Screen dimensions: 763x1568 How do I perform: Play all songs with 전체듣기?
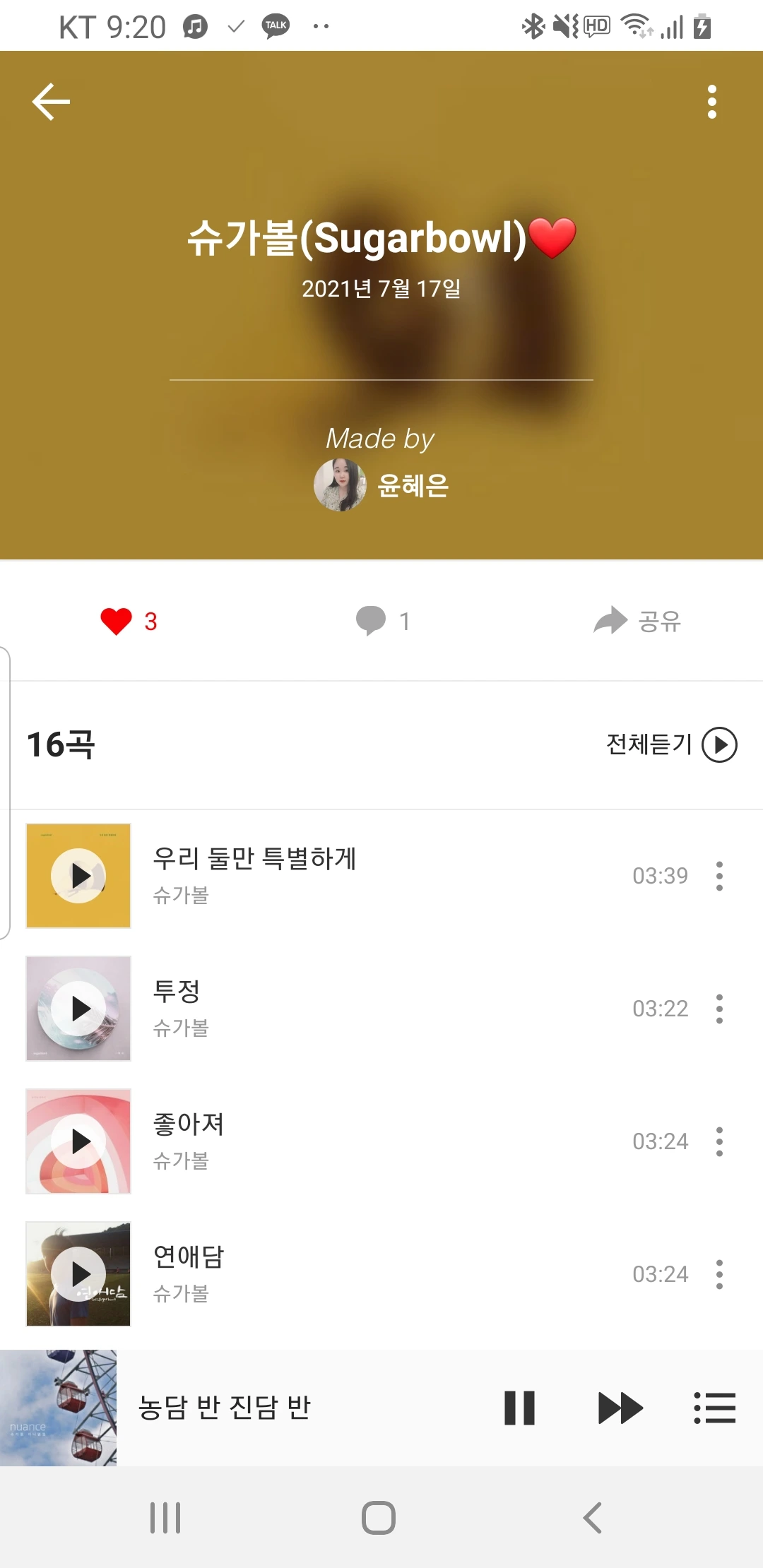(671, 744)
